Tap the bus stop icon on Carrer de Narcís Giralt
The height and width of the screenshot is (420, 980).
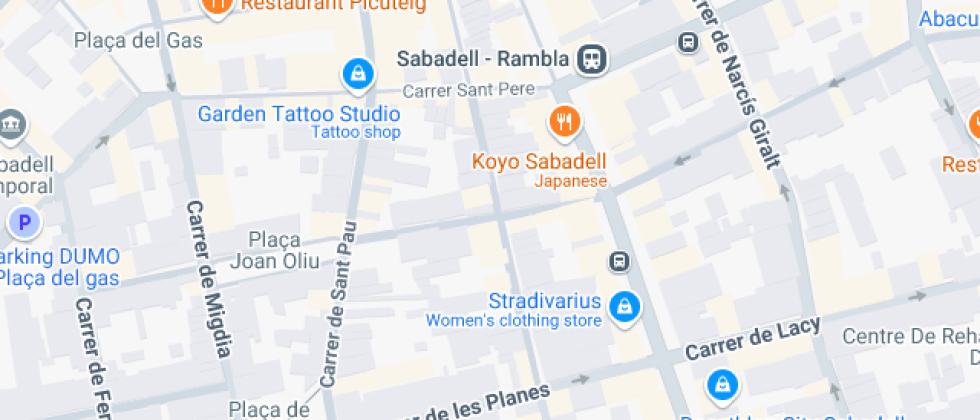tap(688, 42)
